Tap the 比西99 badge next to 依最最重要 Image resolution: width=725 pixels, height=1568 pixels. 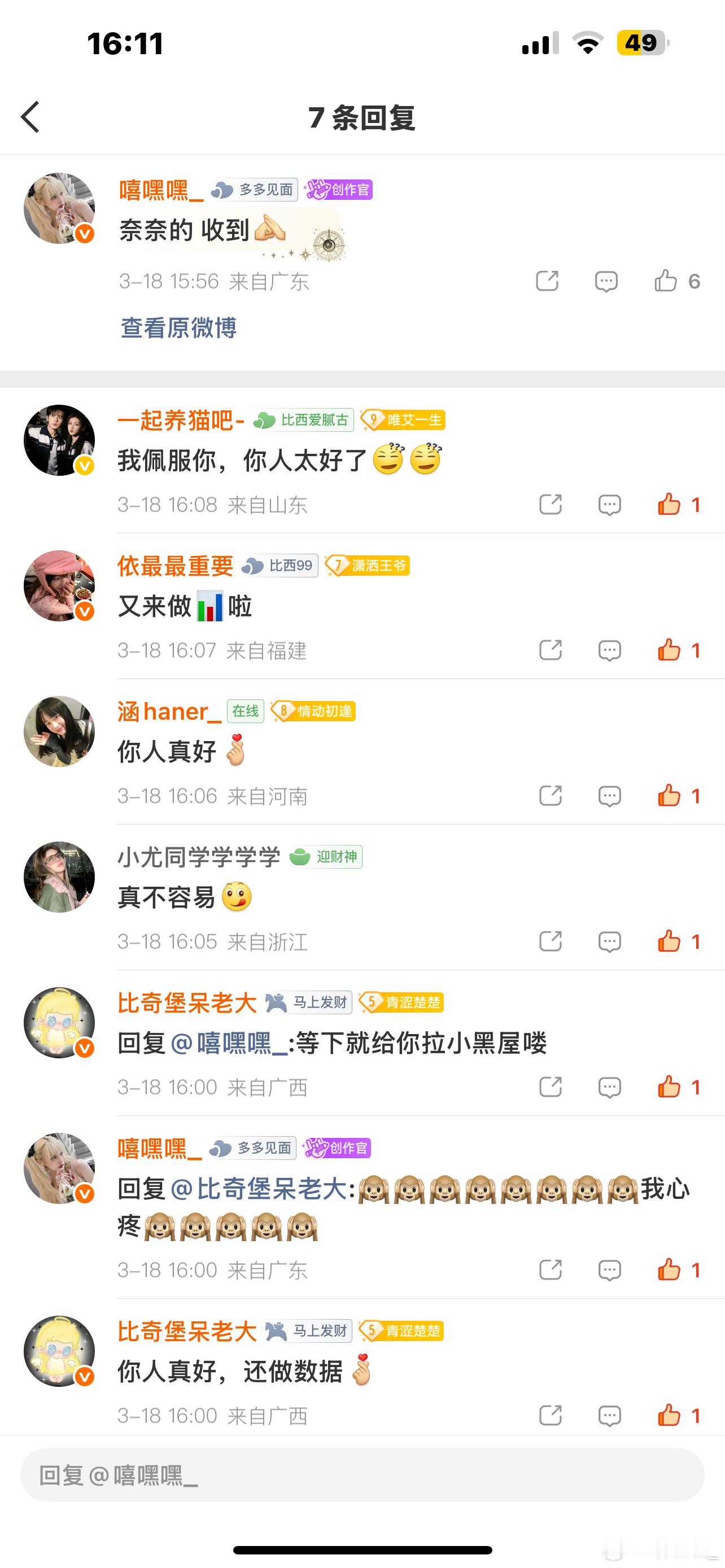point(281,566)
